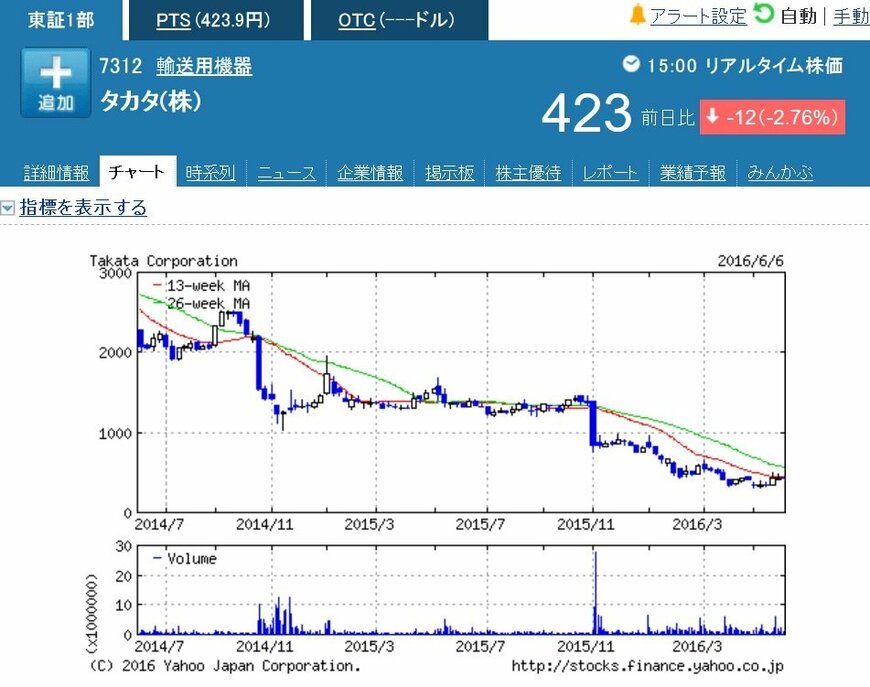Show the レポート tab
This screenshot has height=687, width=870.
coord(610,173)
